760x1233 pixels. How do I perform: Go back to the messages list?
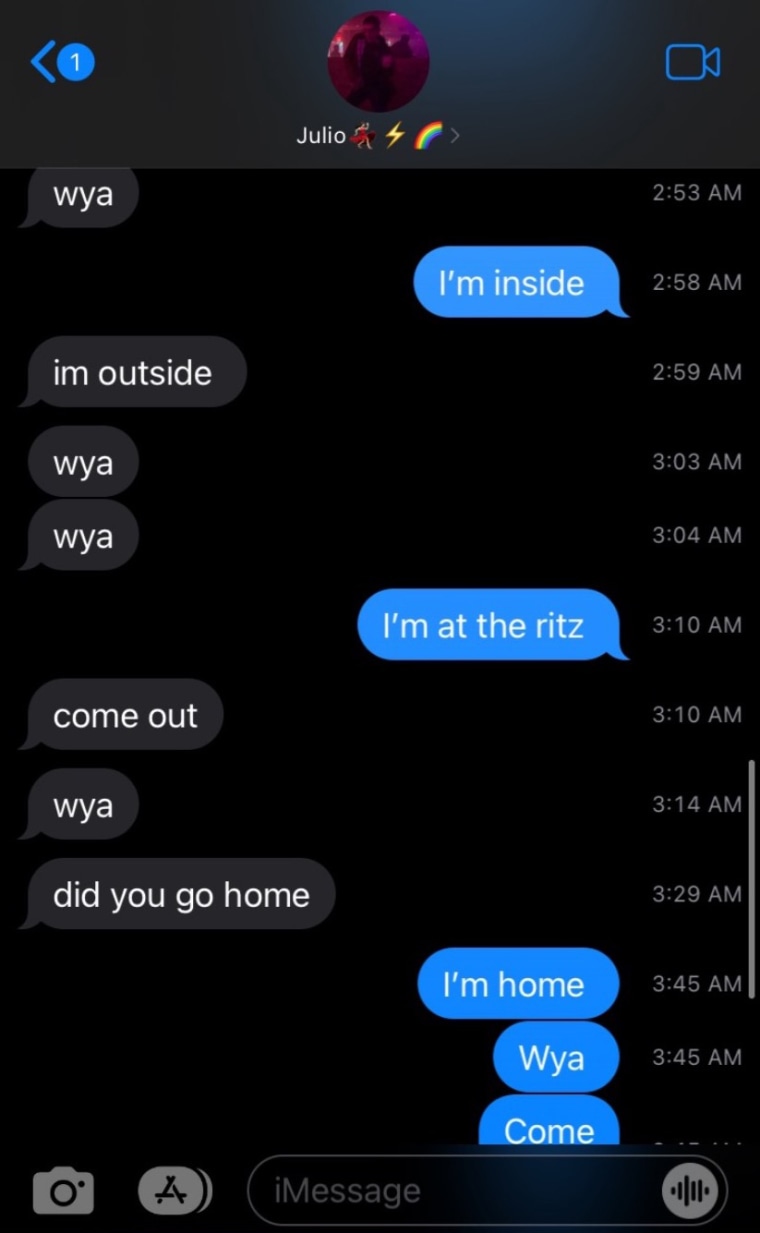[62, 63]
